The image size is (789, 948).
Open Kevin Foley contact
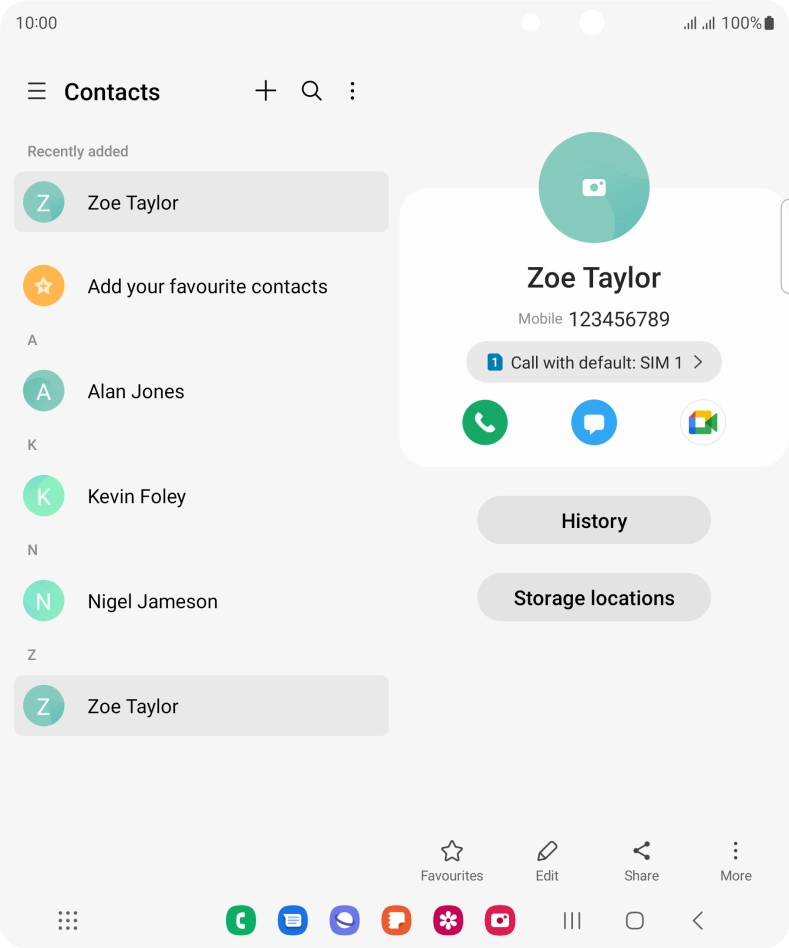click(x=137, y=497)
